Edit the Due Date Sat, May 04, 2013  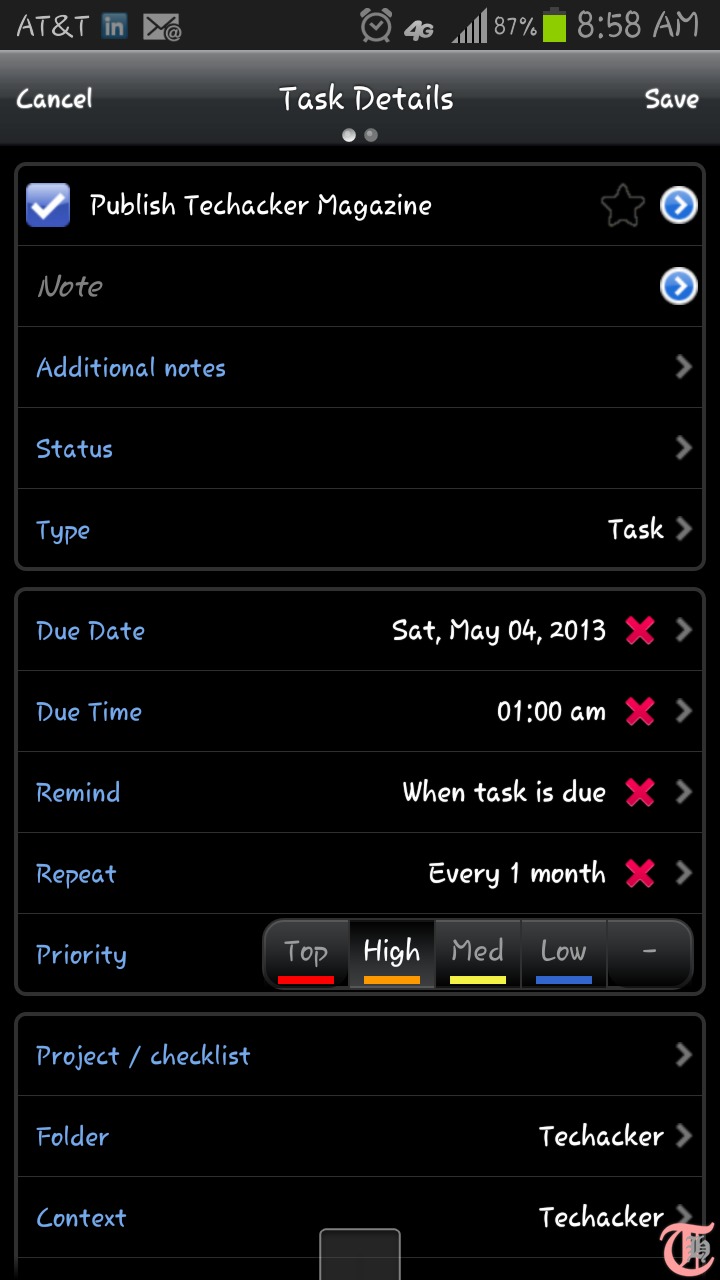click(x=498, y=631)
